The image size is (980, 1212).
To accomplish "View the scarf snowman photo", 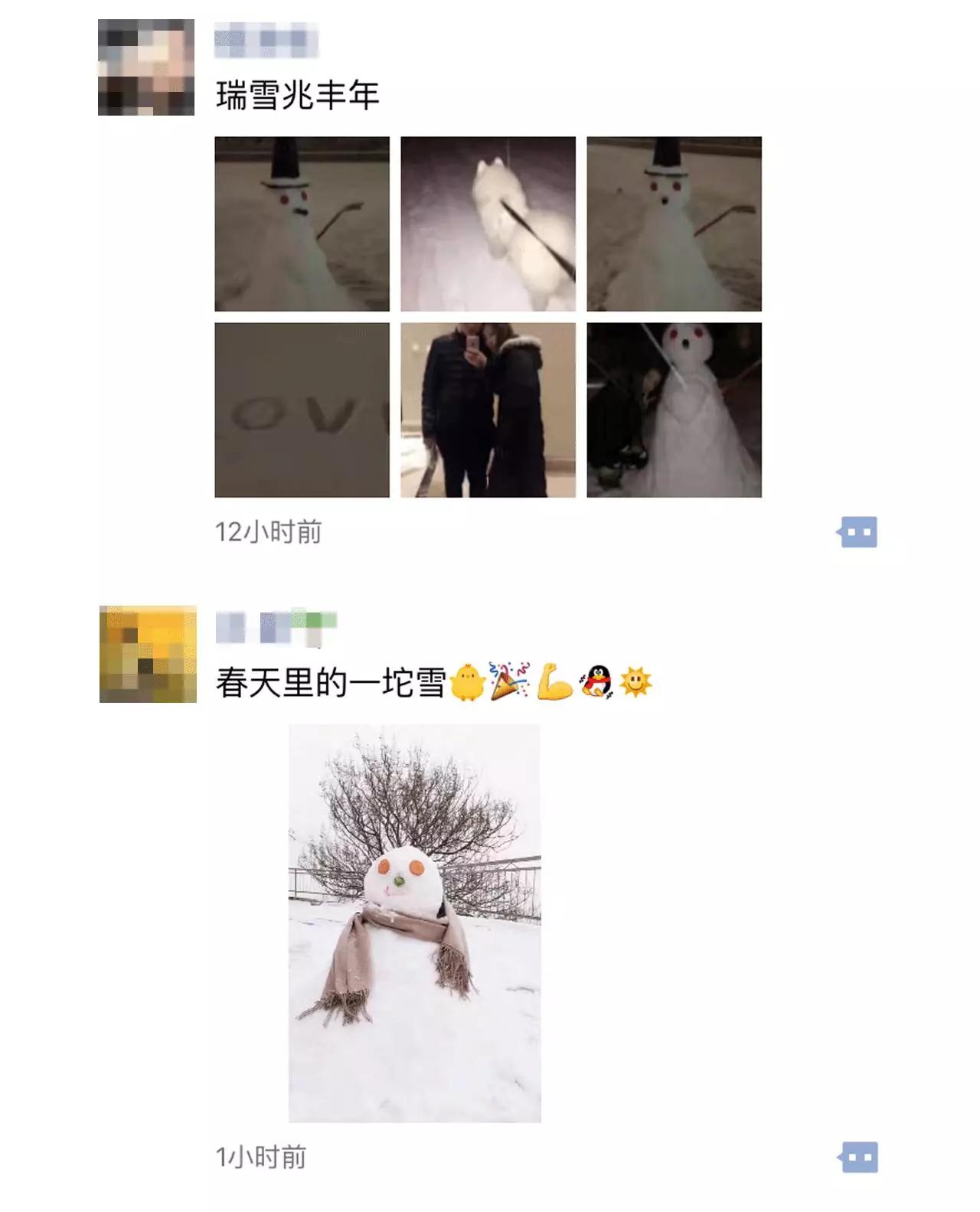I will [414, 923].
